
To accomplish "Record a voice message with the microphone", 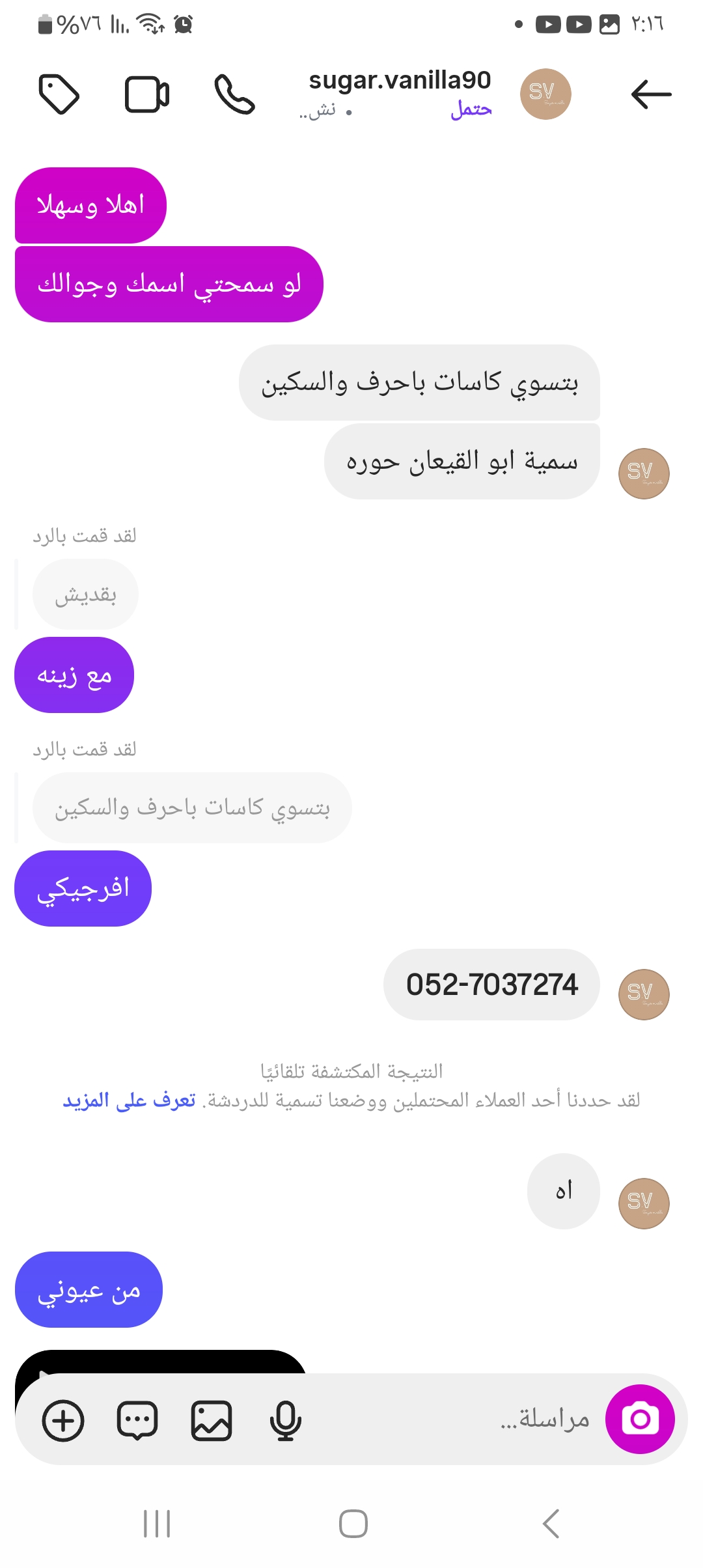I will pyautogui.click(x=285, y=1420).
